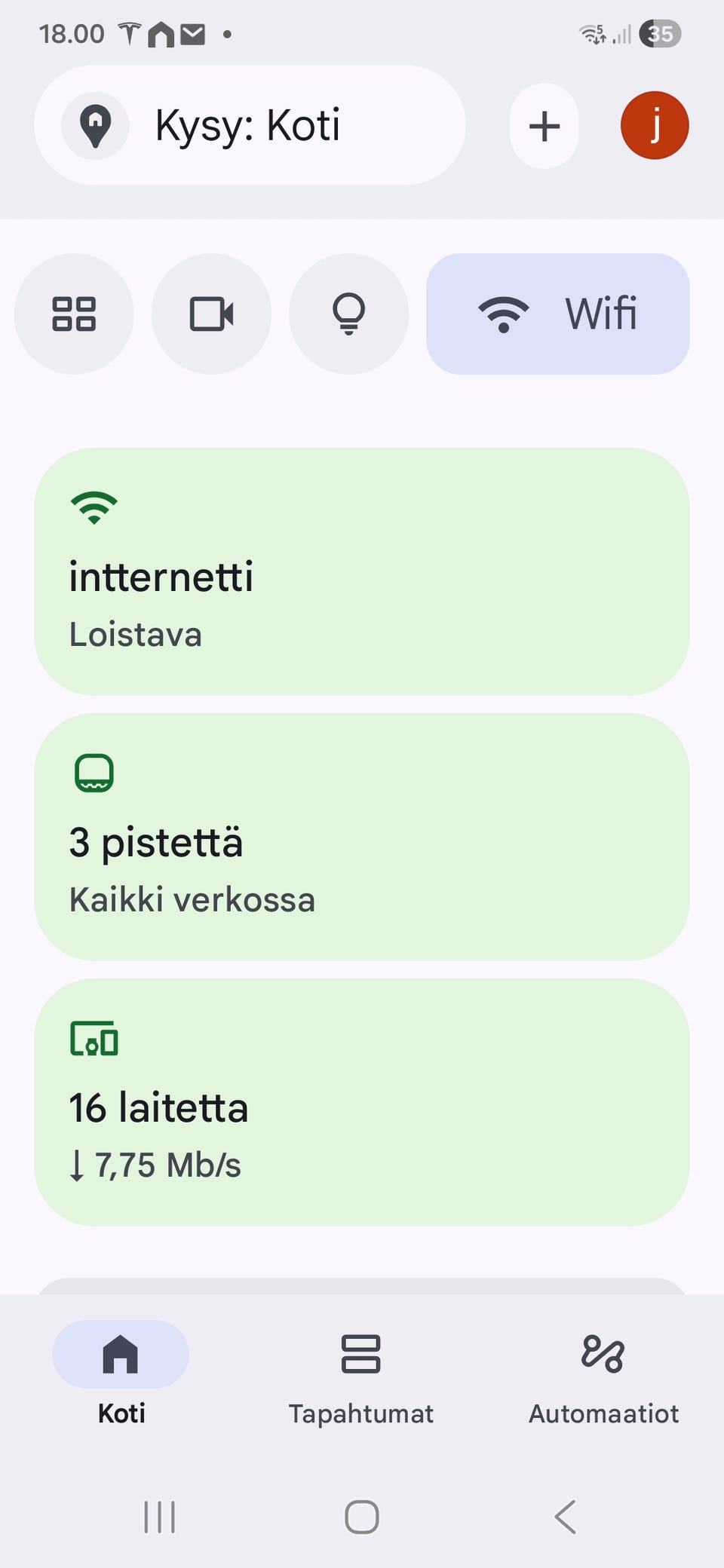This screenshot has width=724, height=1568.
Task: Open the profile avatar menu
Action: 655,125
